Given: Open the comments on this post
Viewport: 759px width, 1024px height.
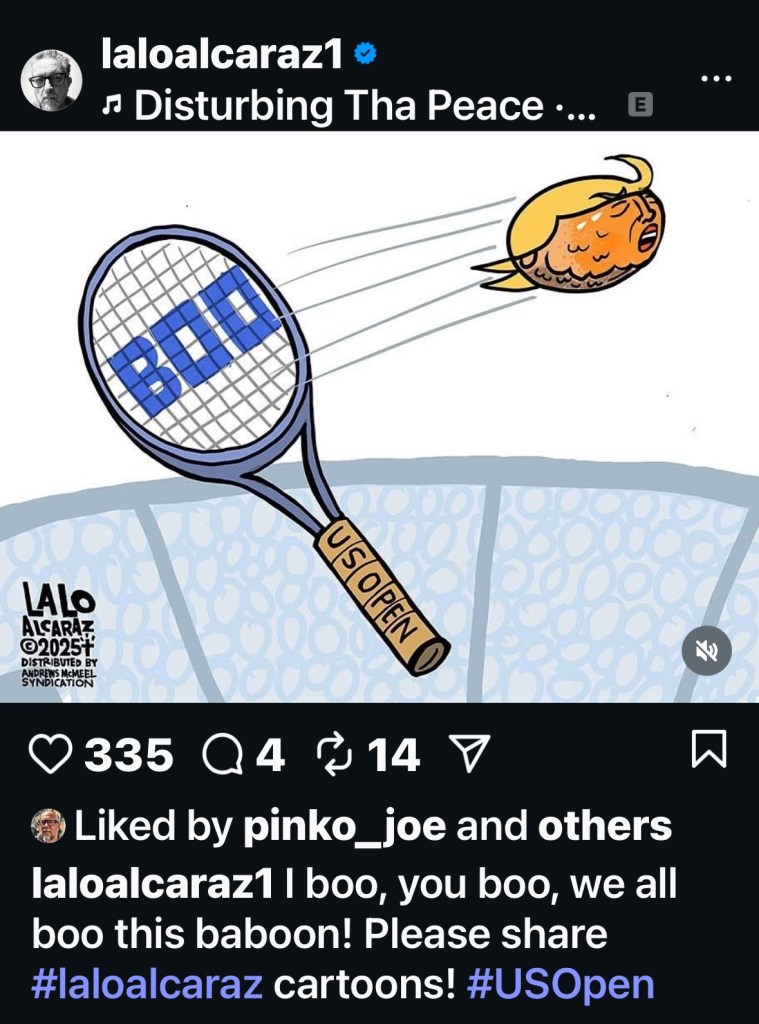Looking at the screenshot, I should pos(223,756).
